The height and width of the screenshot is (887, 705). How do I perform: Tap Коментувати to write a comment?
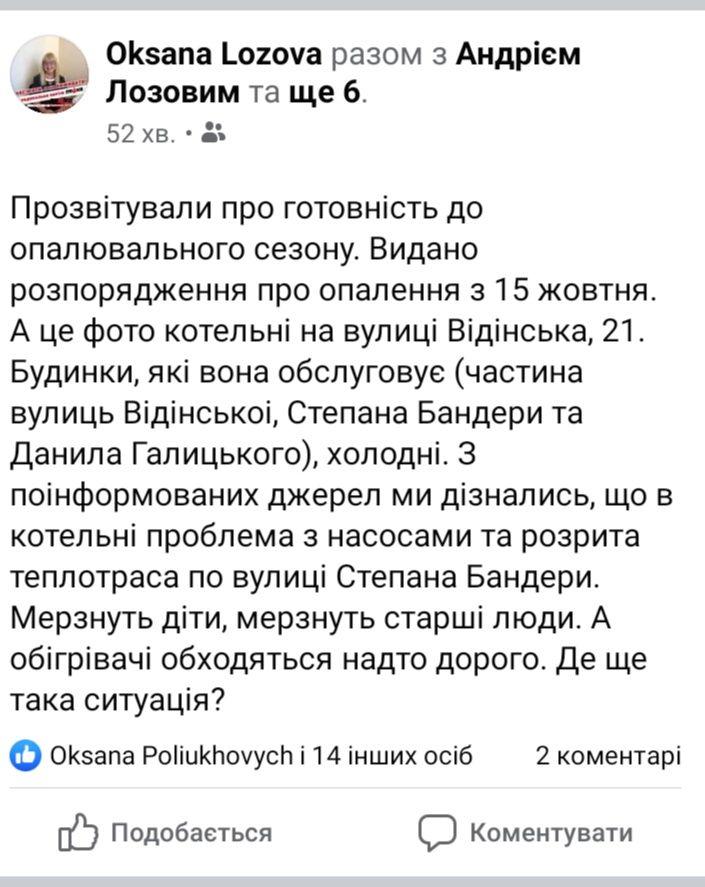[526, 832]
